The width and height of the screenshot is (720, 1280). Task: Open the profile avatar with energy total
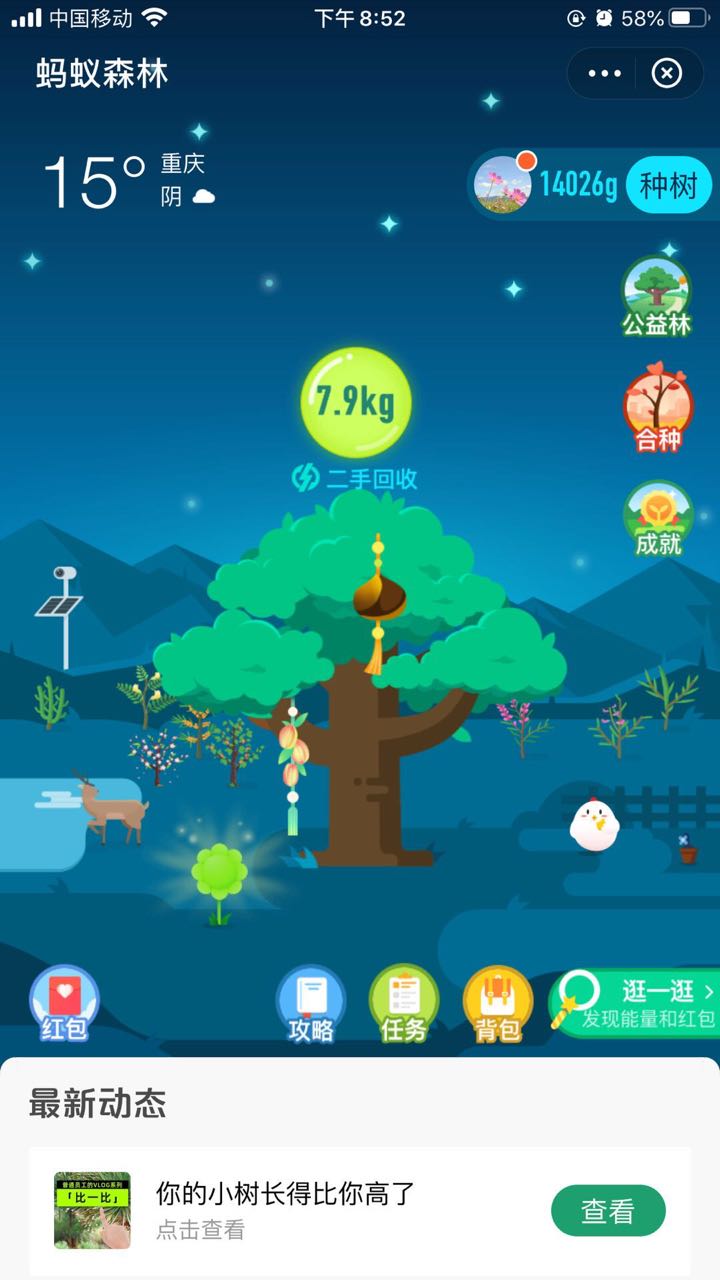point(503,185)
